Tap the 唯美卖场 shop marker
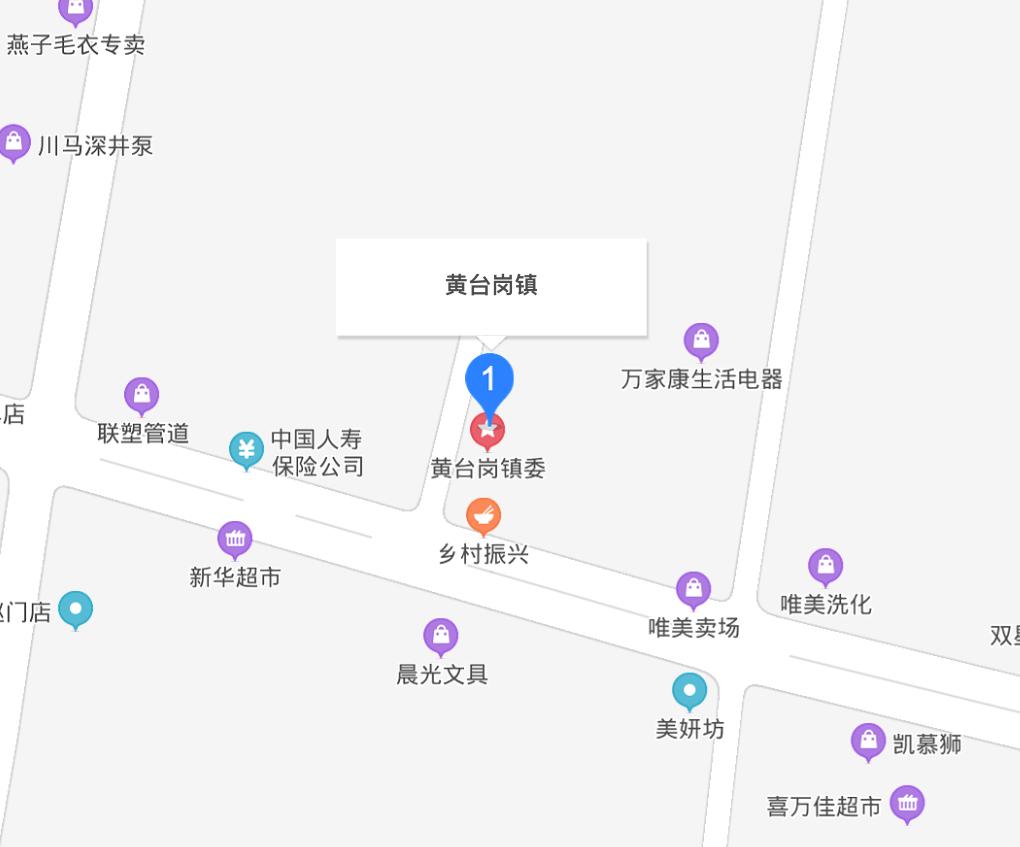 coord(693,590)
